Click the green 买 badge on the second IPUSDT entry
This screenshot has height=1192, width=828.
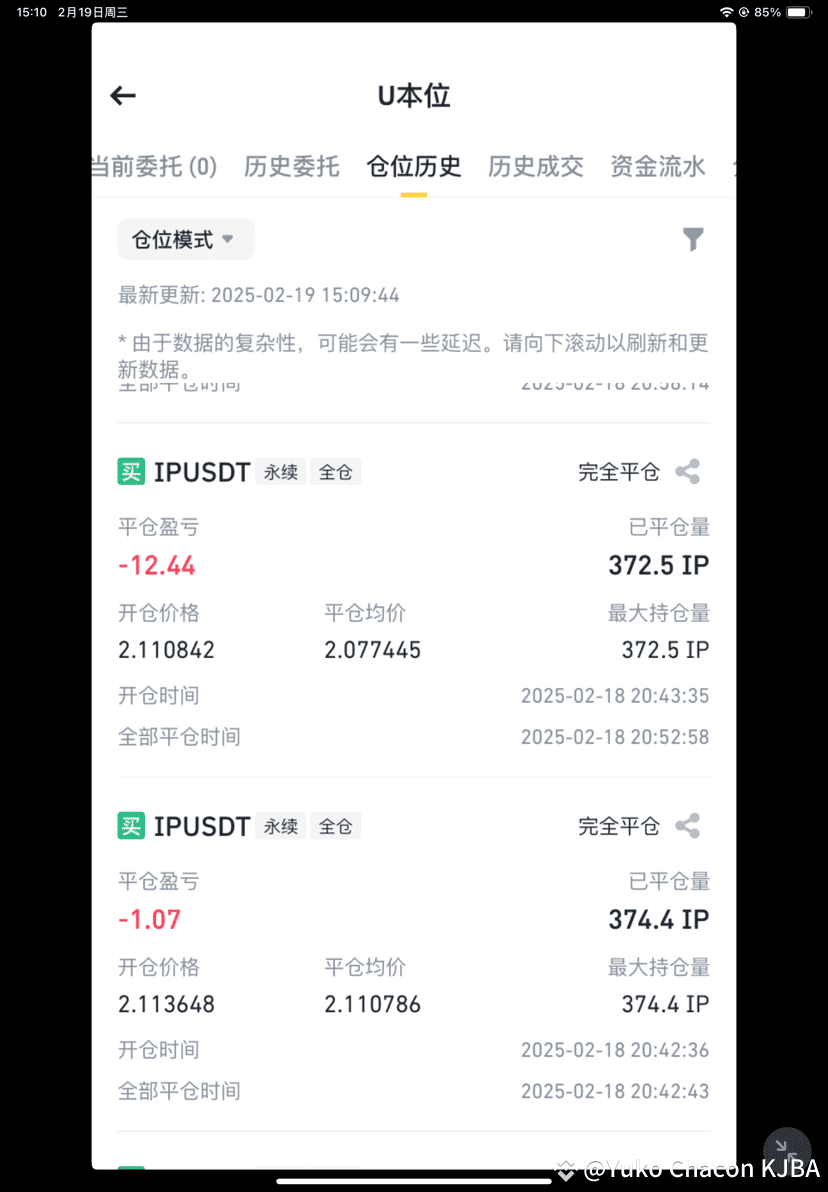131,825
